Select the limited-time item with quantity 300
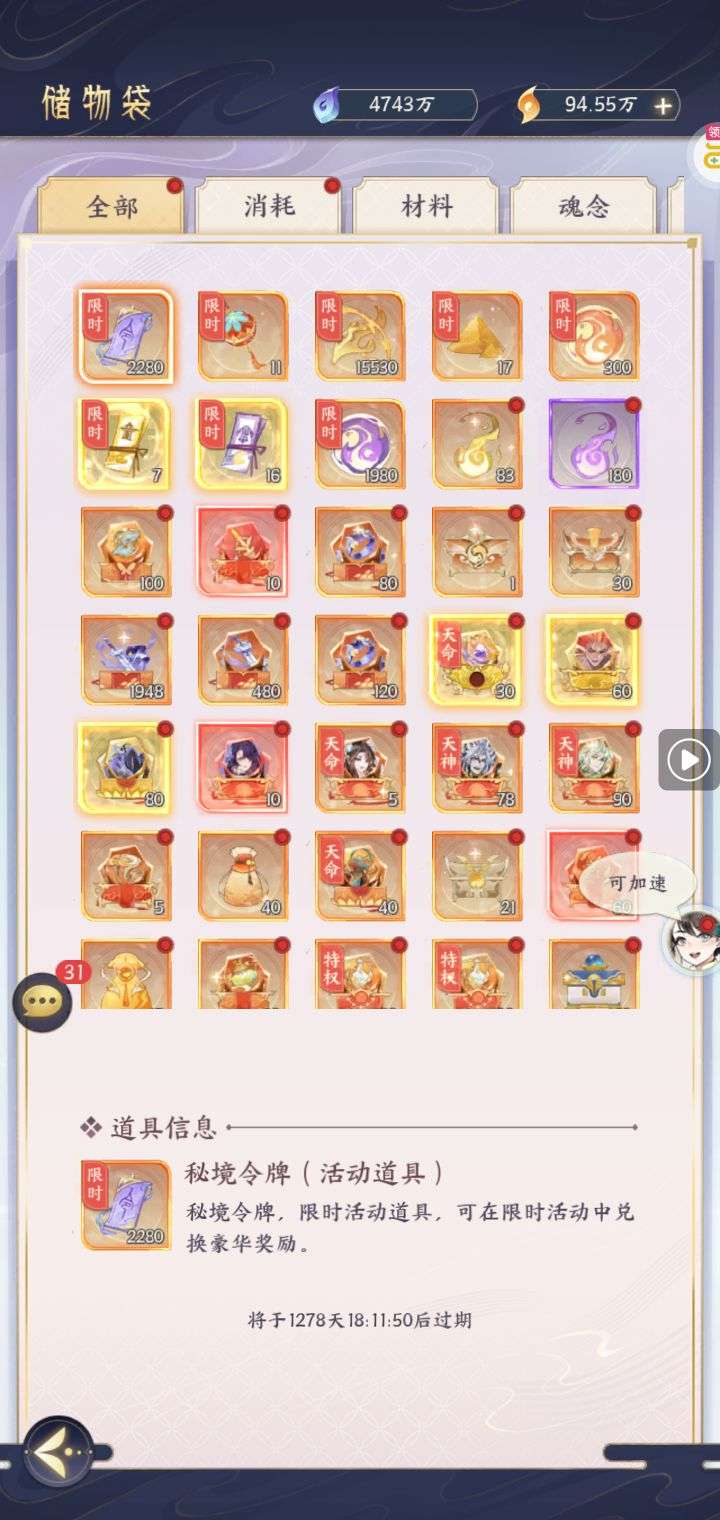This screenshot has width=720, height=1520. 593,336
